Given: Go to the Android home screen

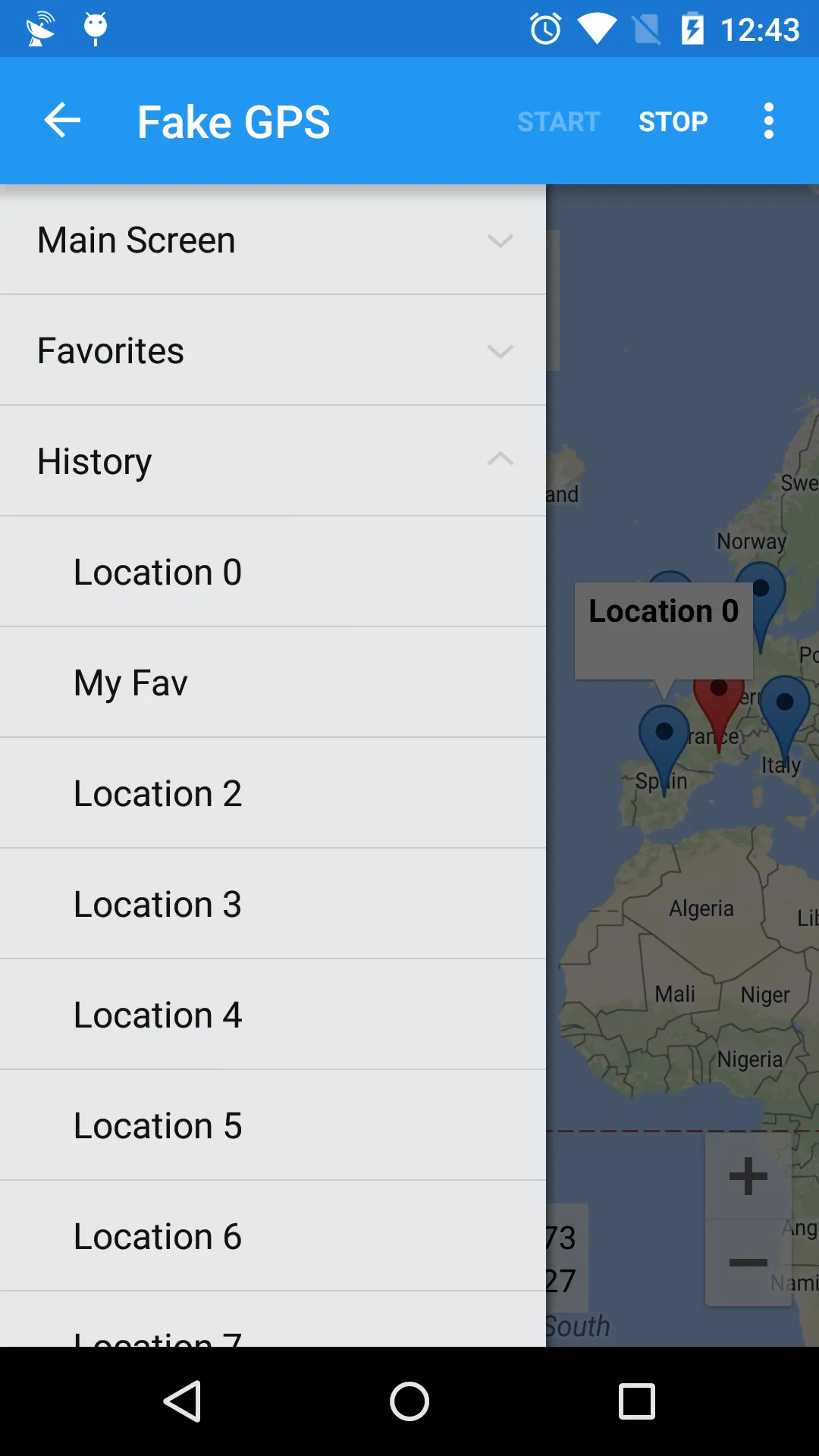Looking at the screenshot, I should pyautogui.click(x=409, y=1401).
